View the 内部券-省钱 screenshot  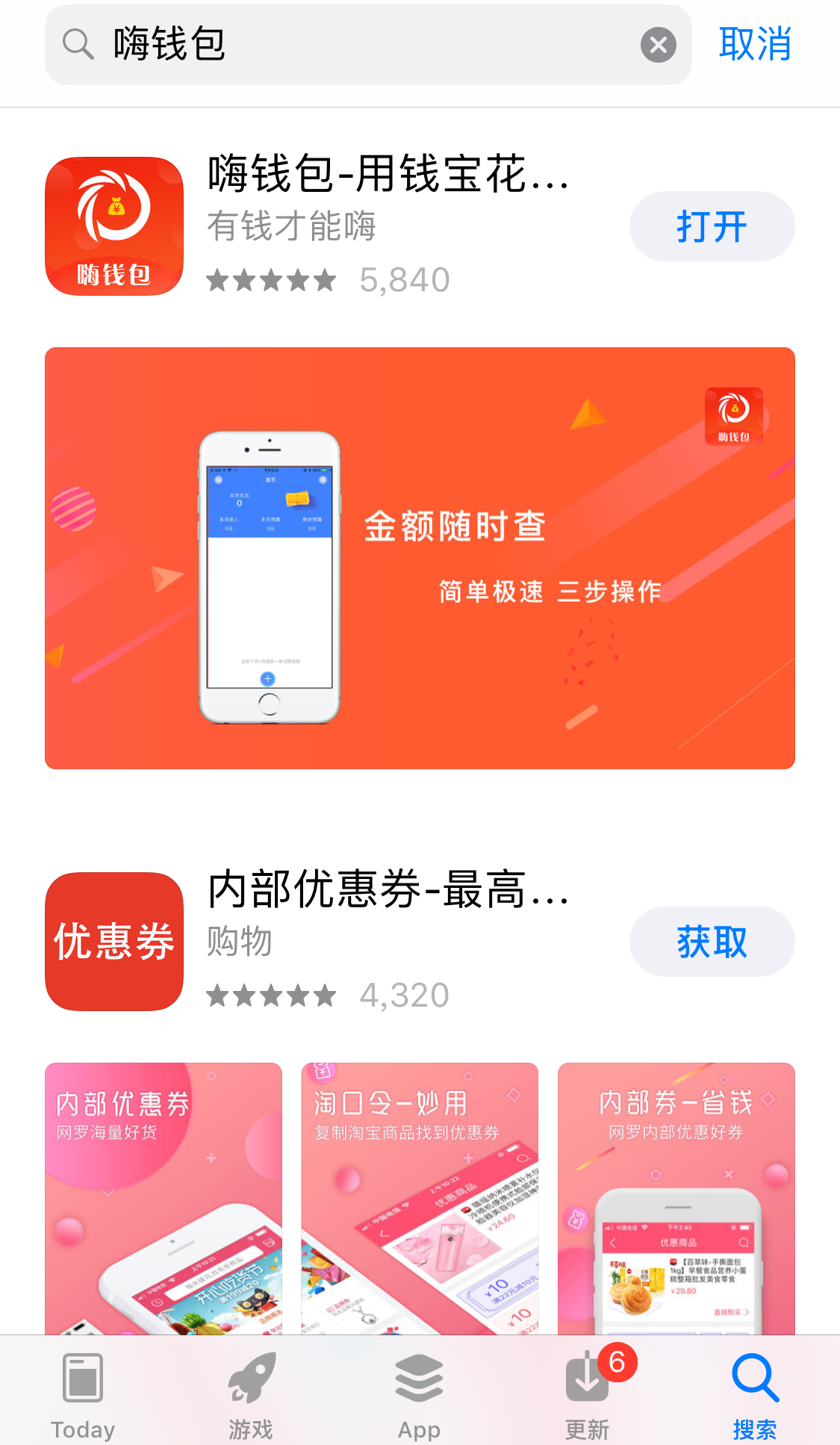click(x=676, y=1199)
